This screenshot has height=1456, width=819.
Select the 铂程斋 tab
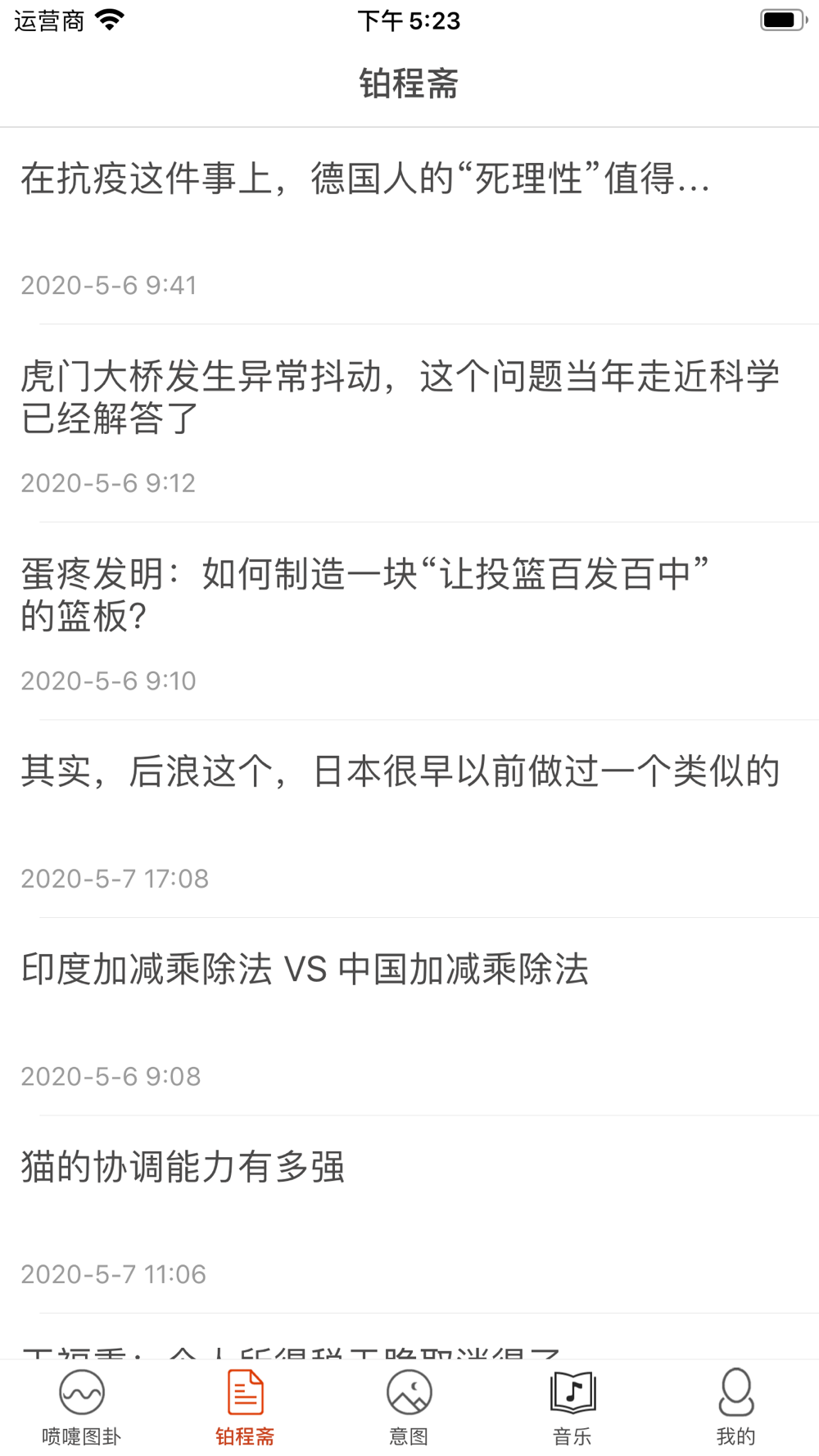(246, 1408)
